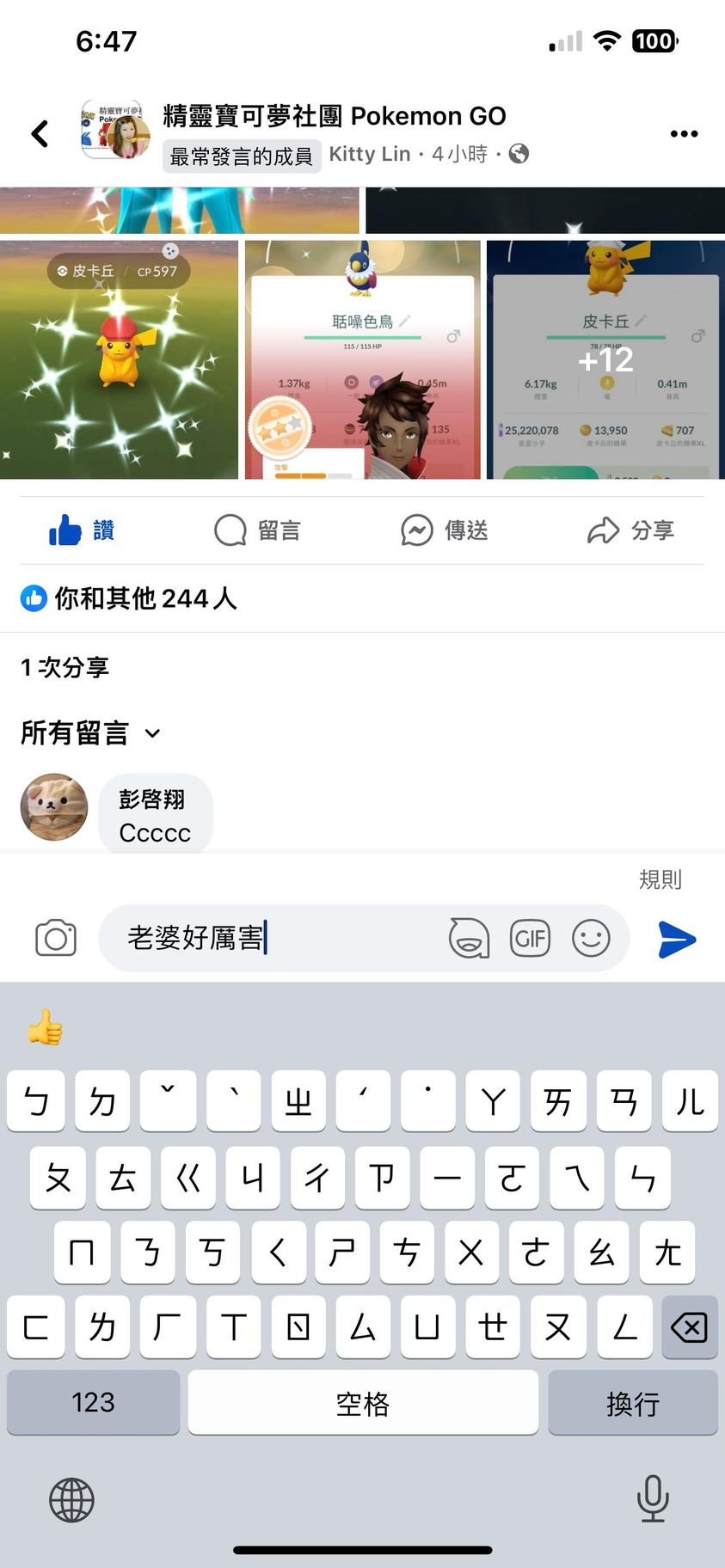Open the post overflow menu

click(x=684, y=133)
